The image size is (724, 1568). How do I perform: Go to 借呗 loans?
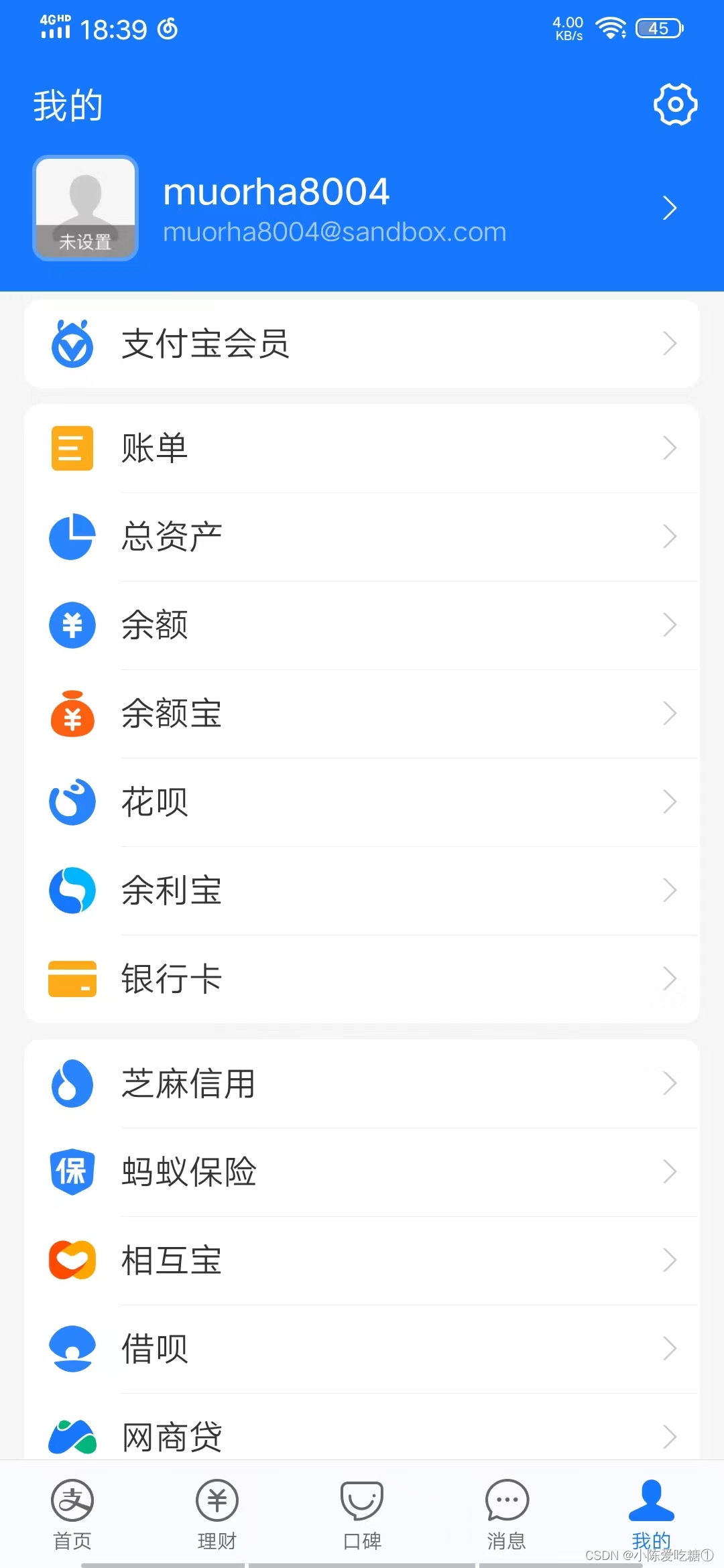point(362,1349)
